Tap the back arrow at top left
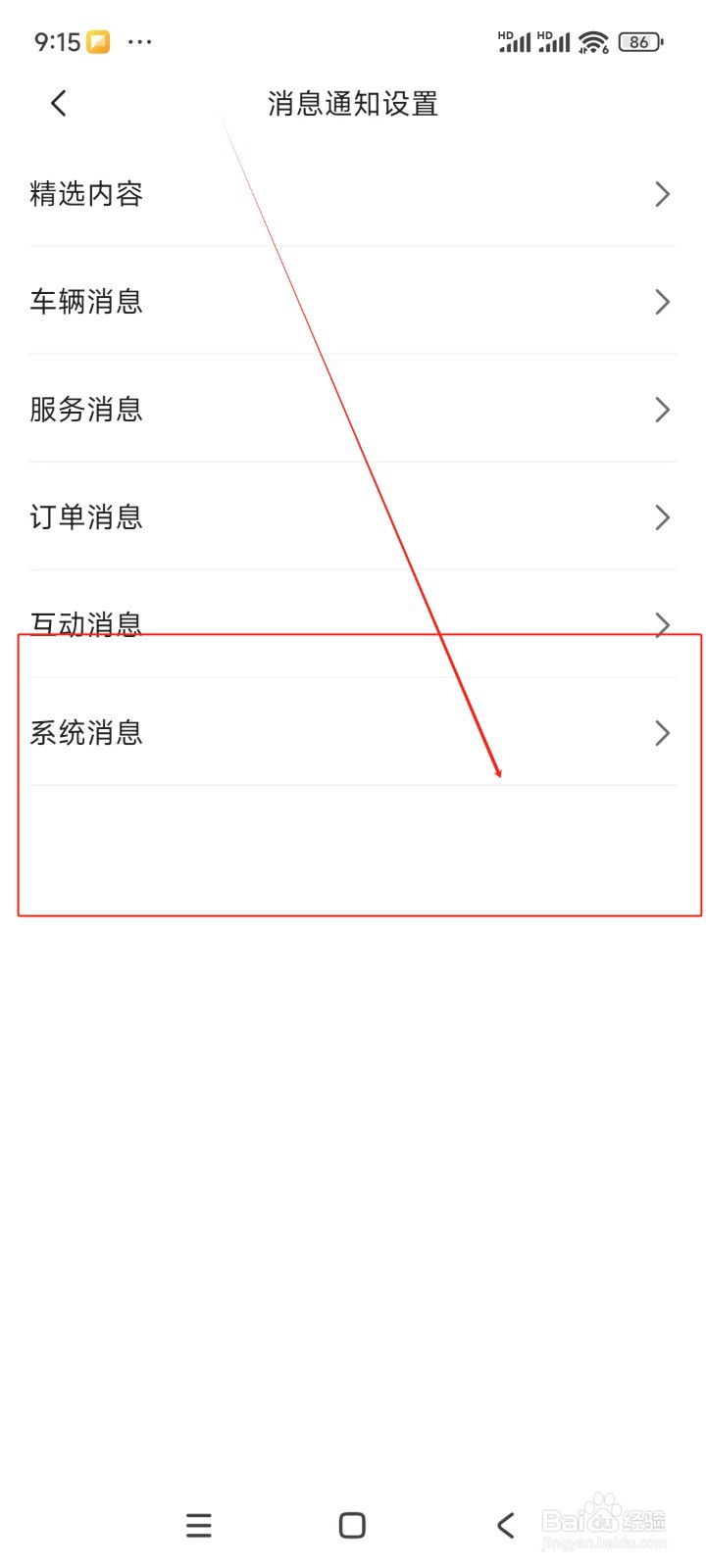The image size is (706, 1568). (x=57, y=102)
